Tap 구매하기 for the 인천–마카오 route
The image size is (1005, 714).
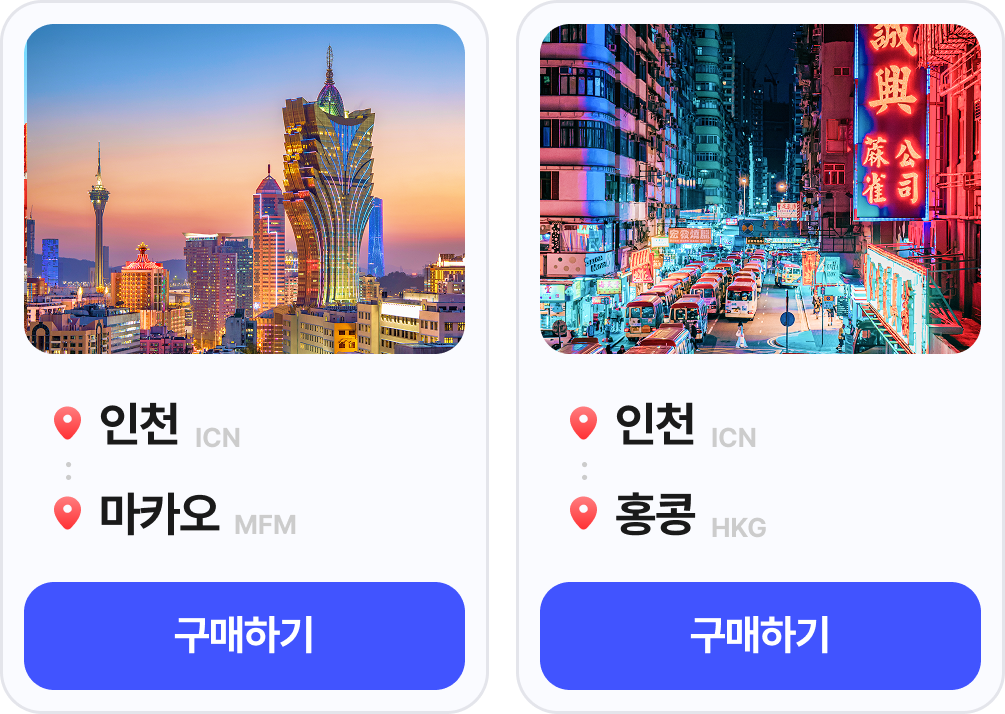(244, 635)
